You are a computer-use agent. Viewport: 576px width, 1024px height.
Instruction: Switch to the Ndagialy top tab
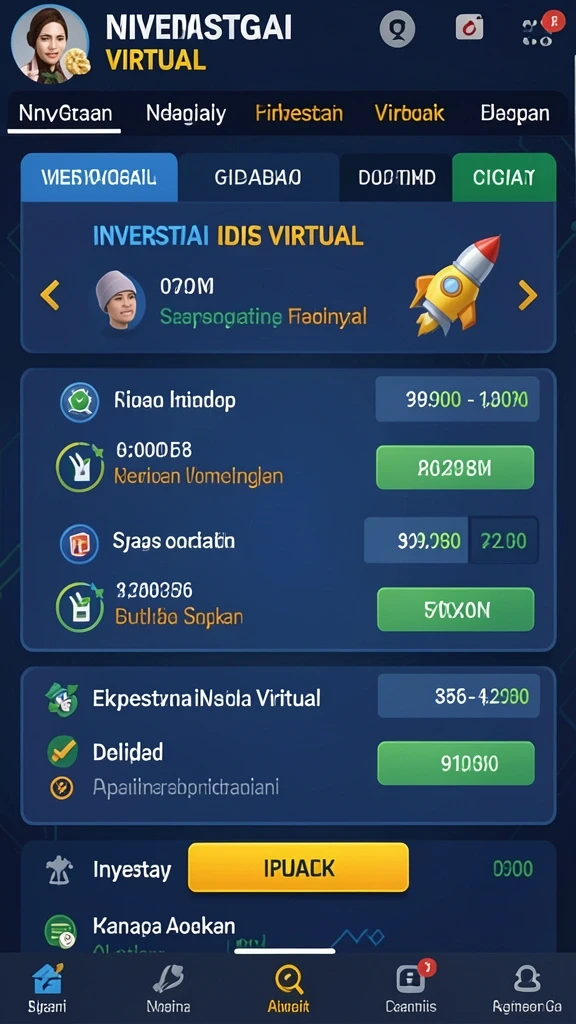[186, 114]
